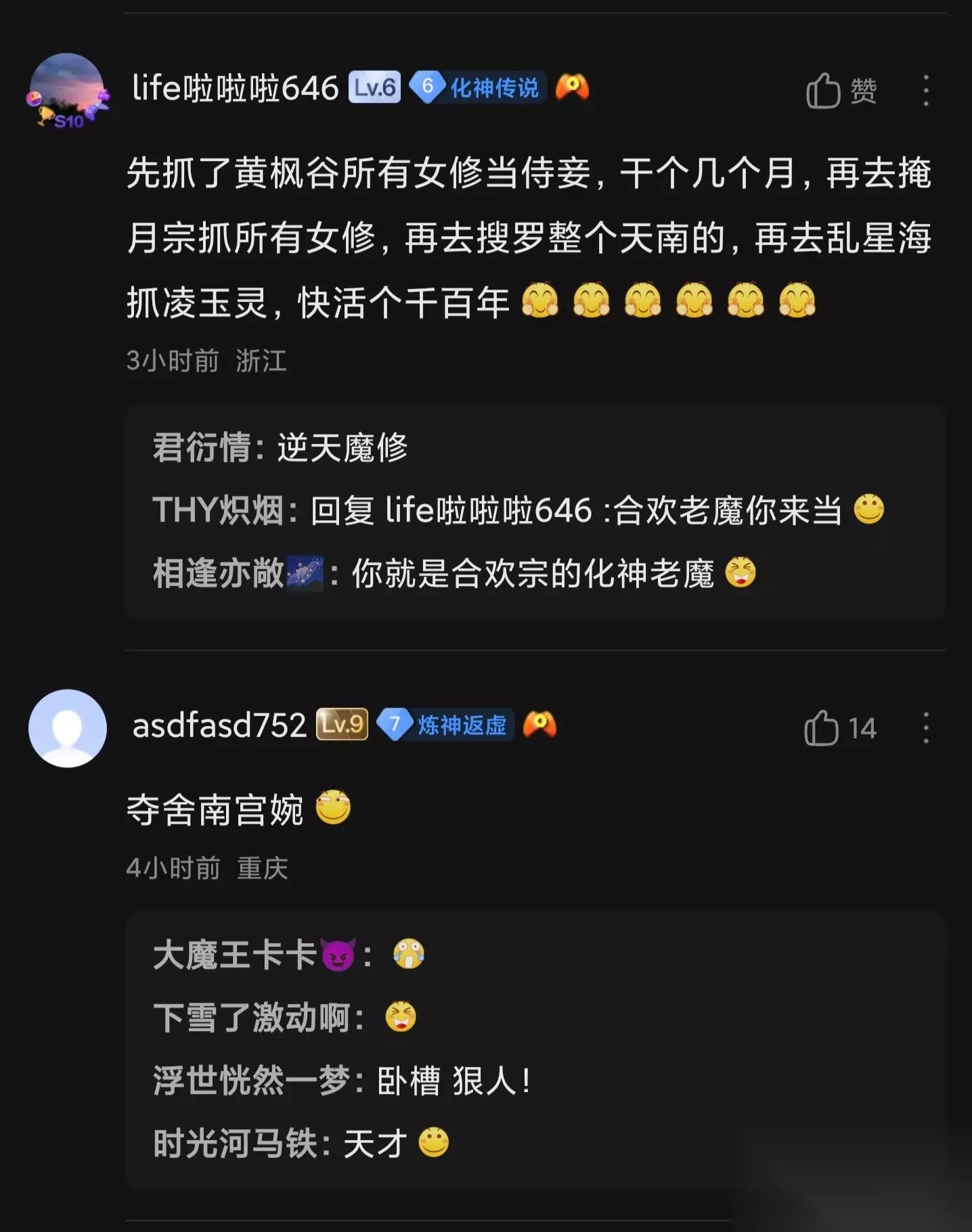Open THY炽烟's reply
The image size is (972, 1232).
518,510
